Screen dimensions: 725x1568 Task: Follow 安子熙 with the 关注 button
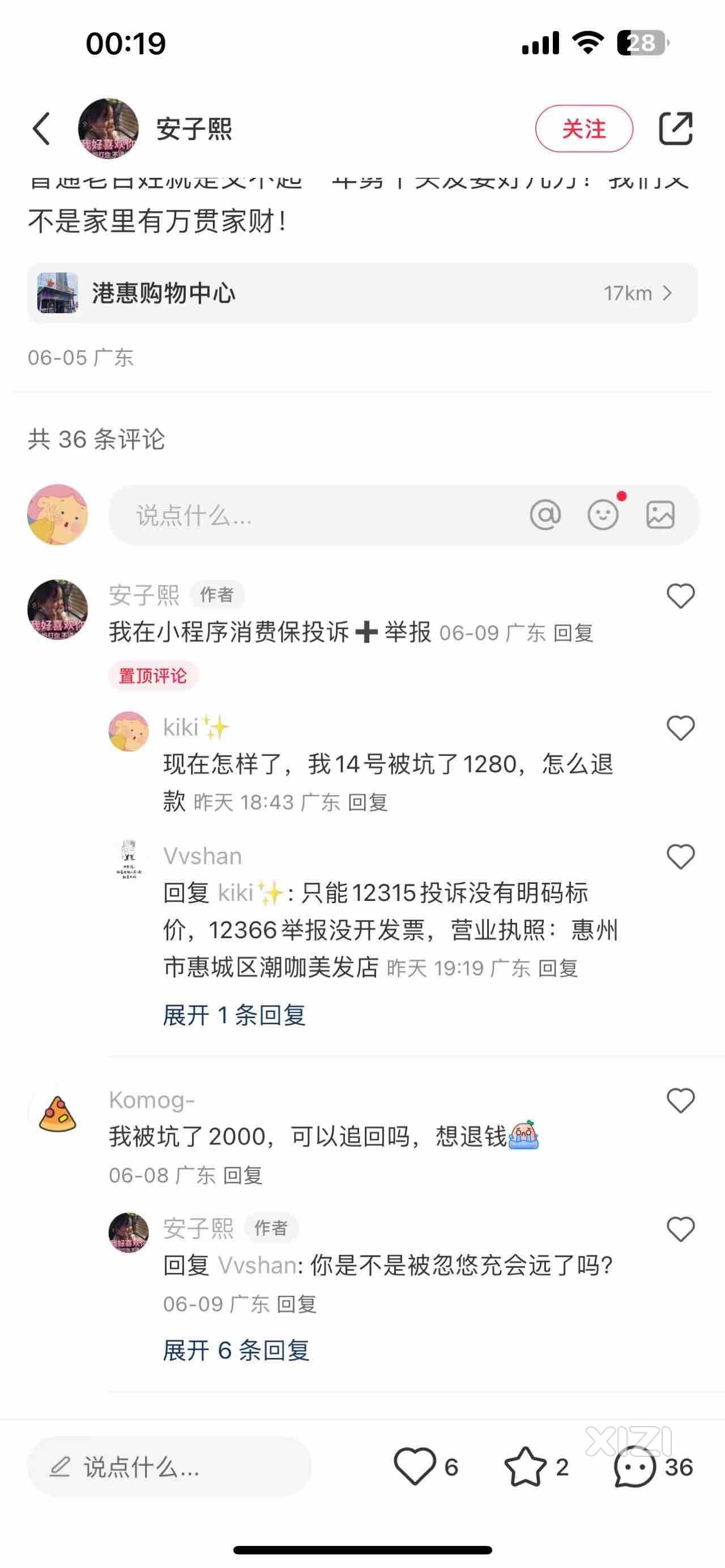point(583,129)
